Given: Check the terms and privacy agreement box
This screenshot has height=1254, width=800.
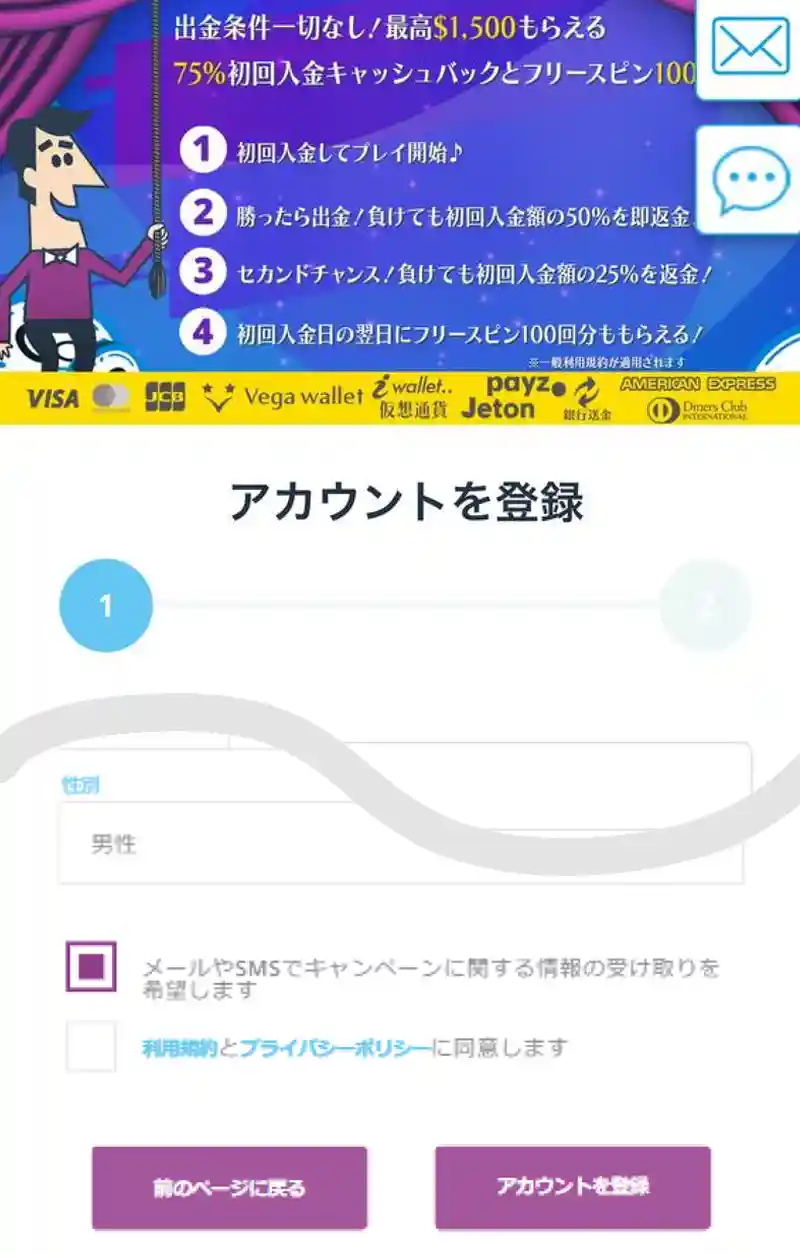Looking at the screenshot, I should click(91, 1047).
